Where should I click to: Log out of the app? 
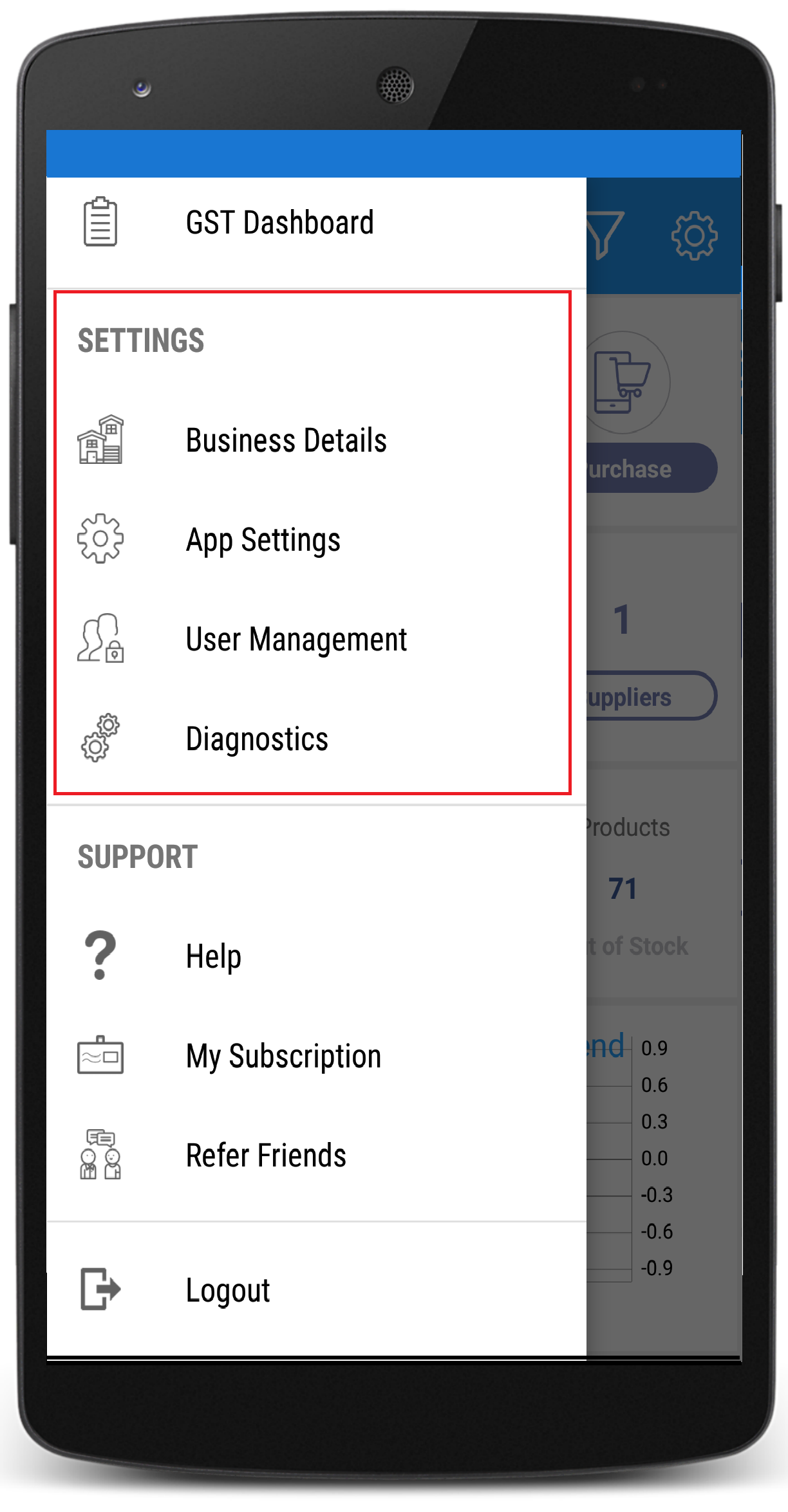316,1290
